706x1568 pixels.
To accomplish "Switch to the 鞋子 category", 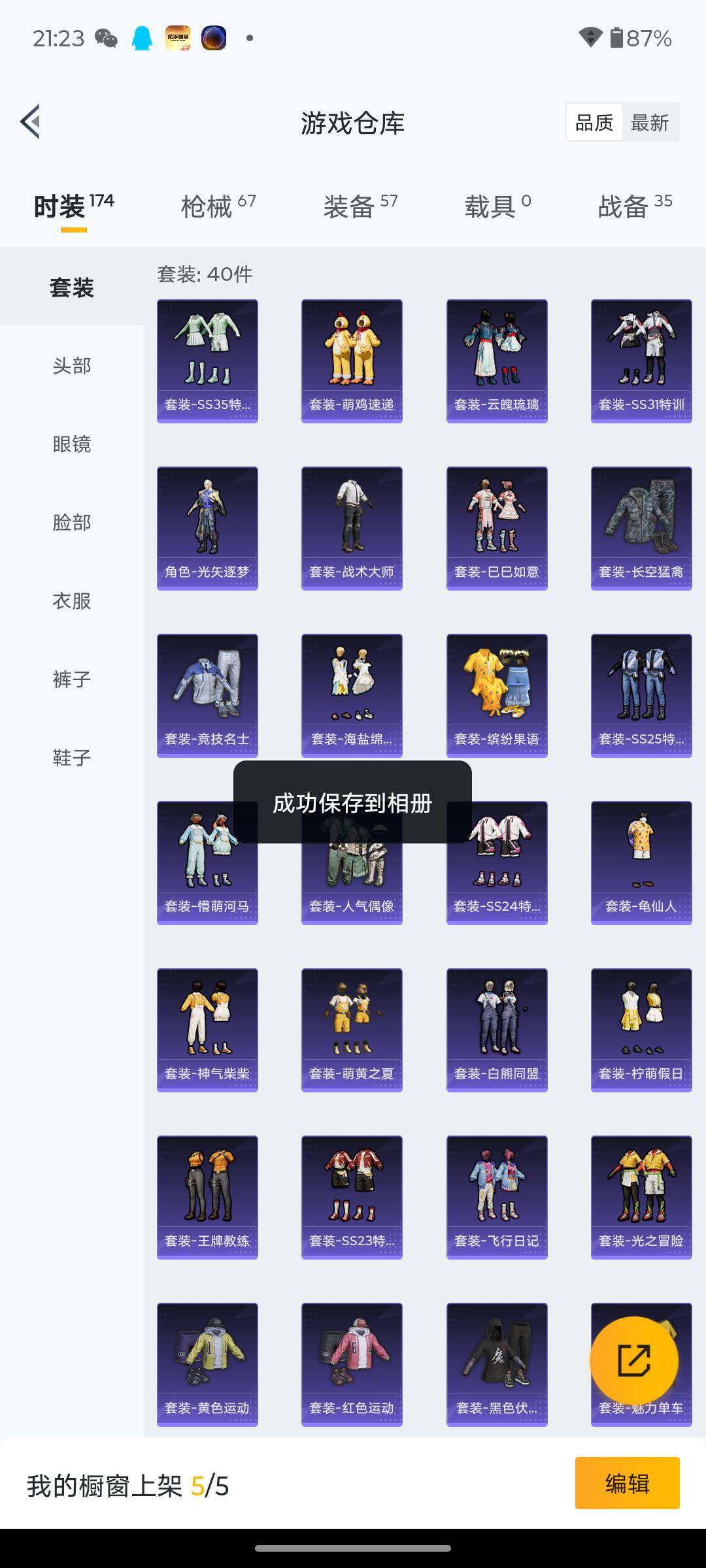I will 72,757.
